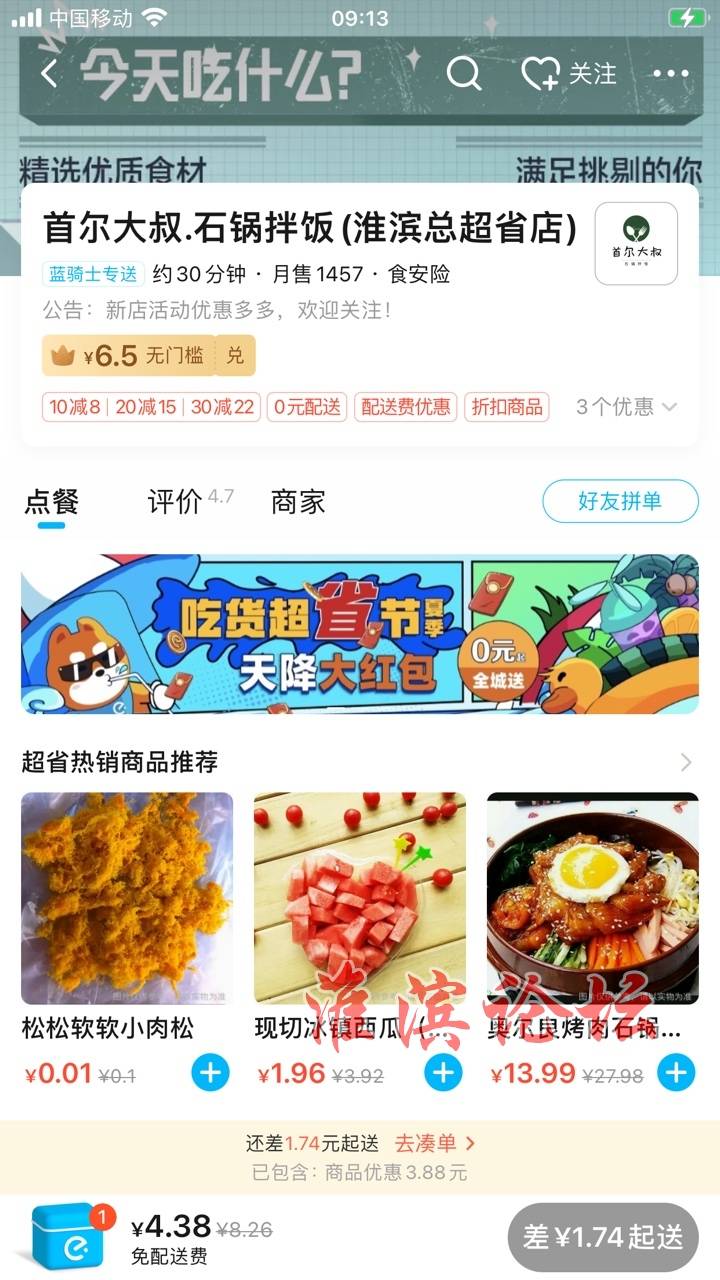View the 现切冰镇西瓜 product image
Image resolution: width=720 pixels, height=1280 pixels.
click(x=360, y=898)
